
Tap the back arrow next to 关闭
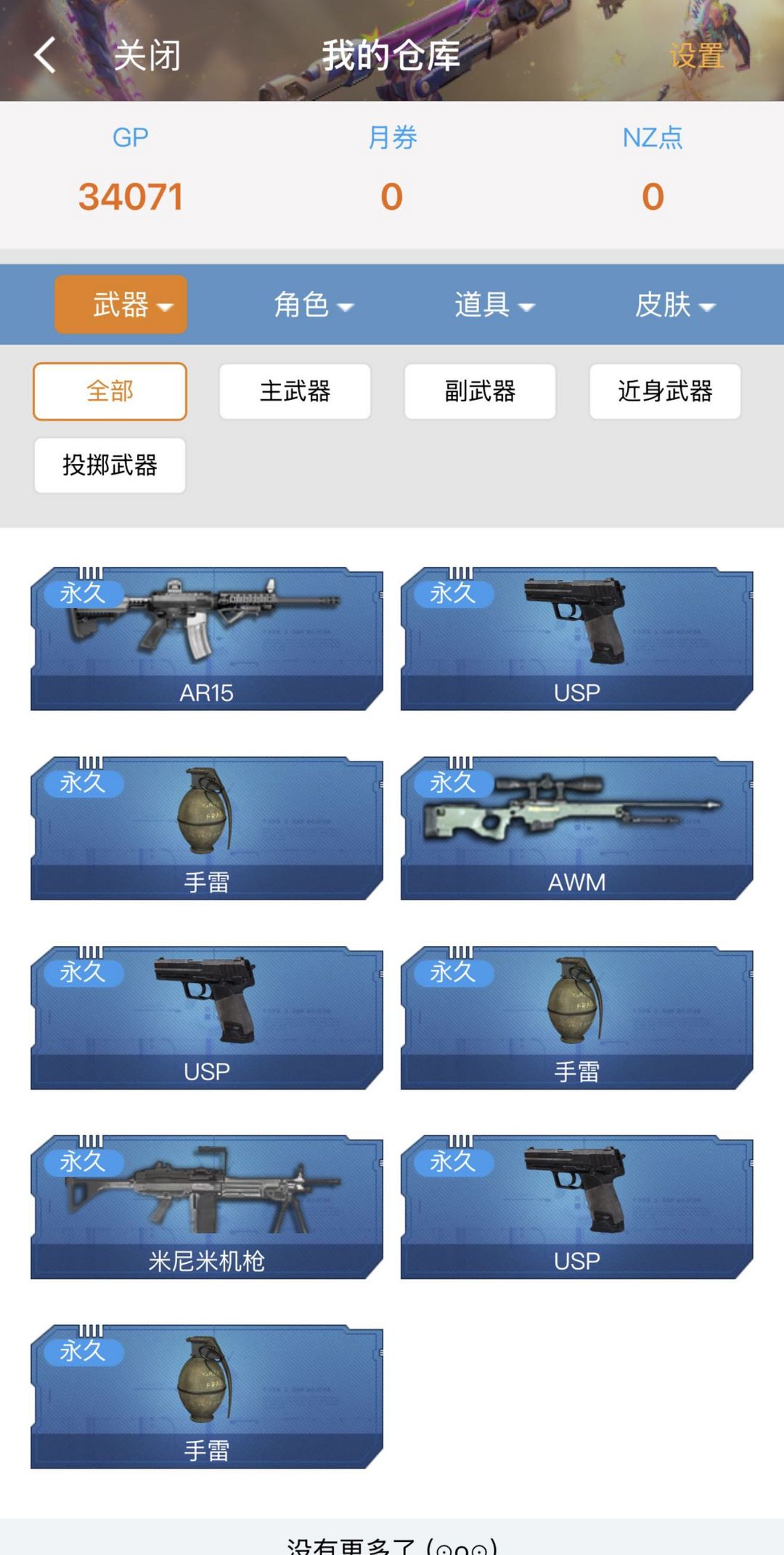pos(46,55)
